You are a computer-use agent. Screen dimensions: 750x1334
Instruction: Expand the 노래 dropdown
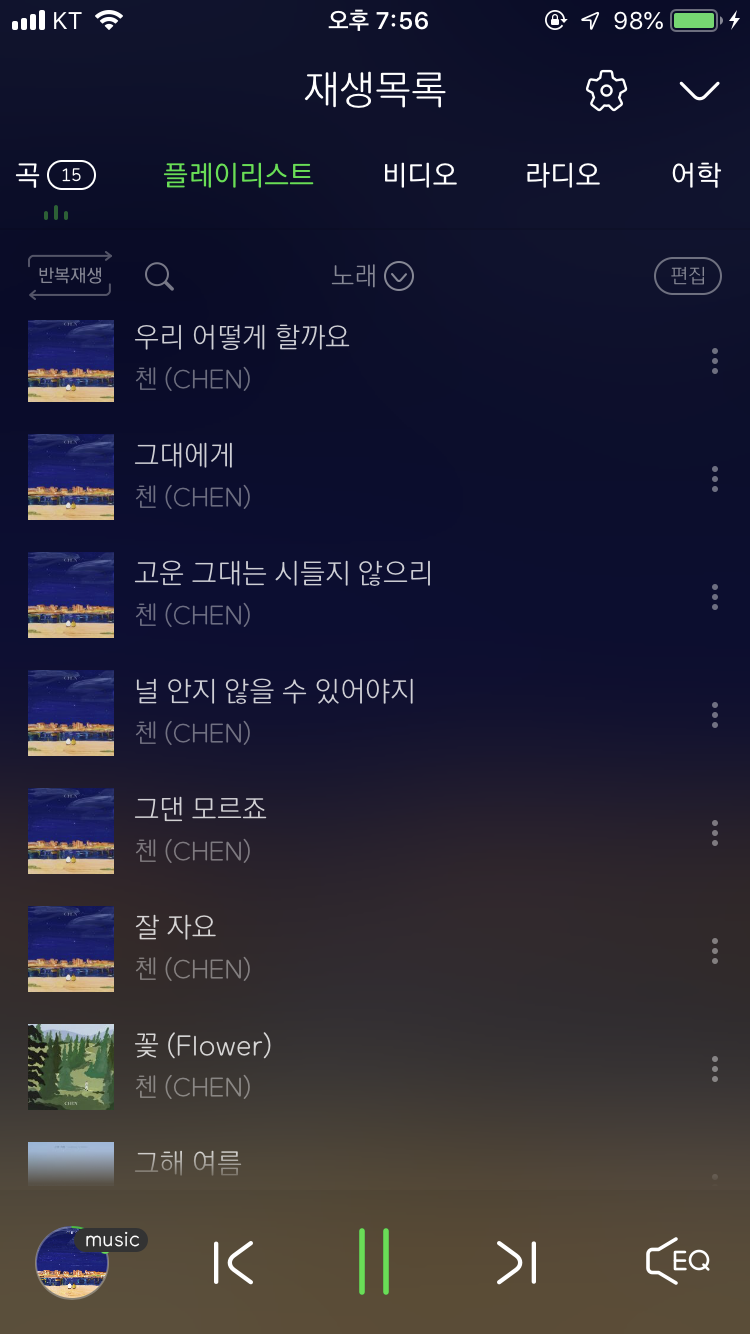(x=372, y=276)
